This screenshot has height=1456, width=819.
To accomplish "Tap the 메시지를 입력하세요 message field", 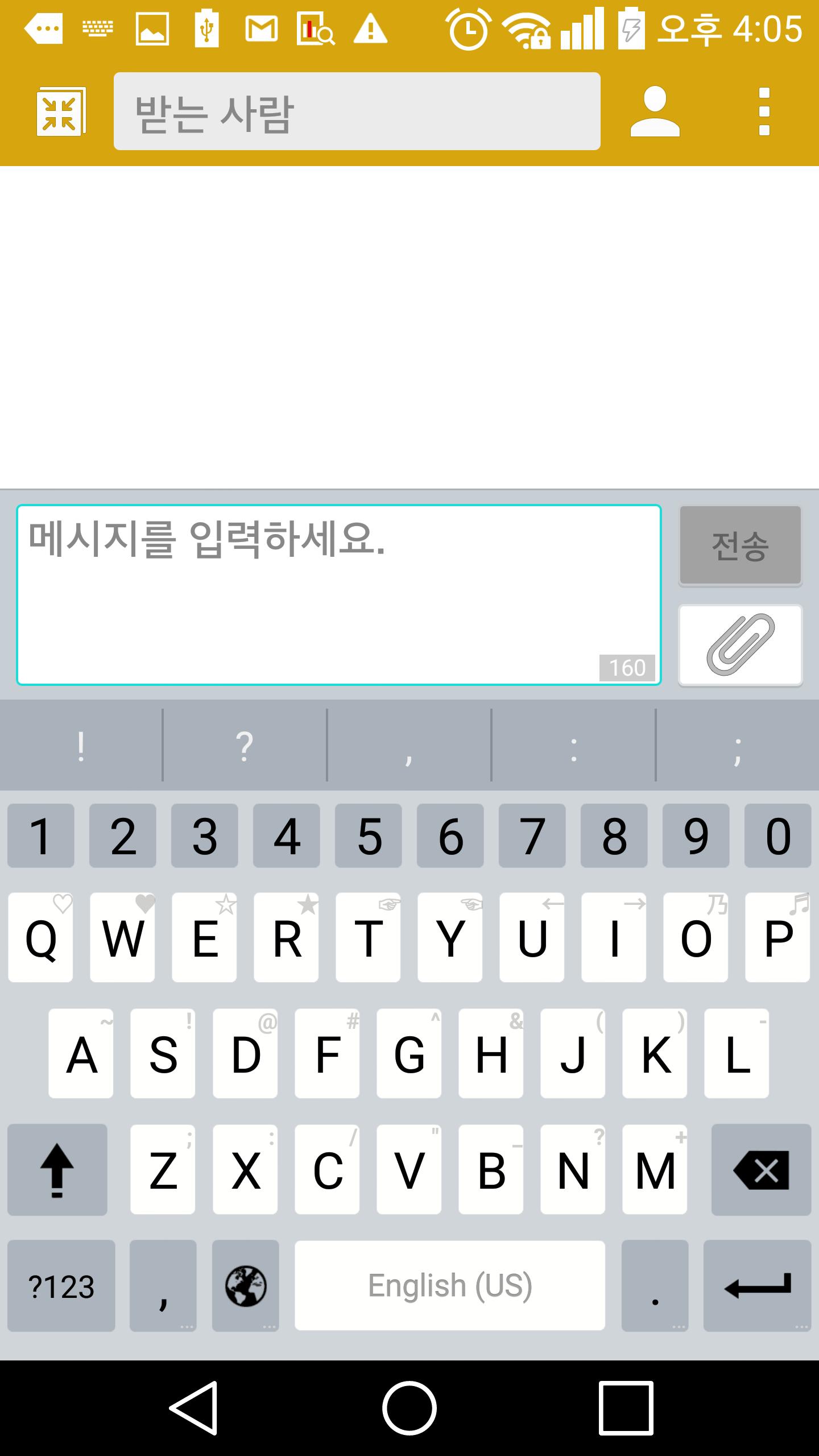I will [339, 594].
